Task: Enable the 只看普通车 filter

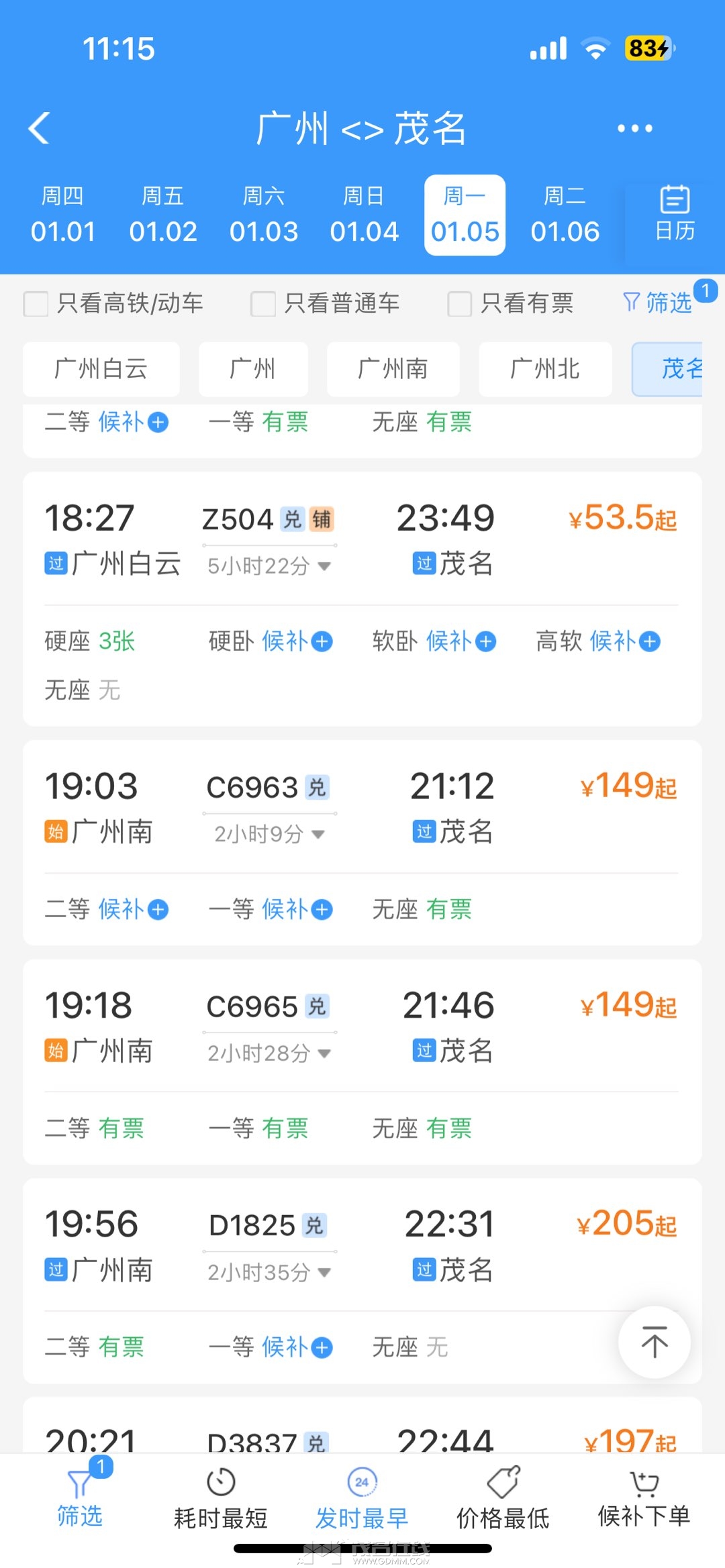Action: (263, 304)
